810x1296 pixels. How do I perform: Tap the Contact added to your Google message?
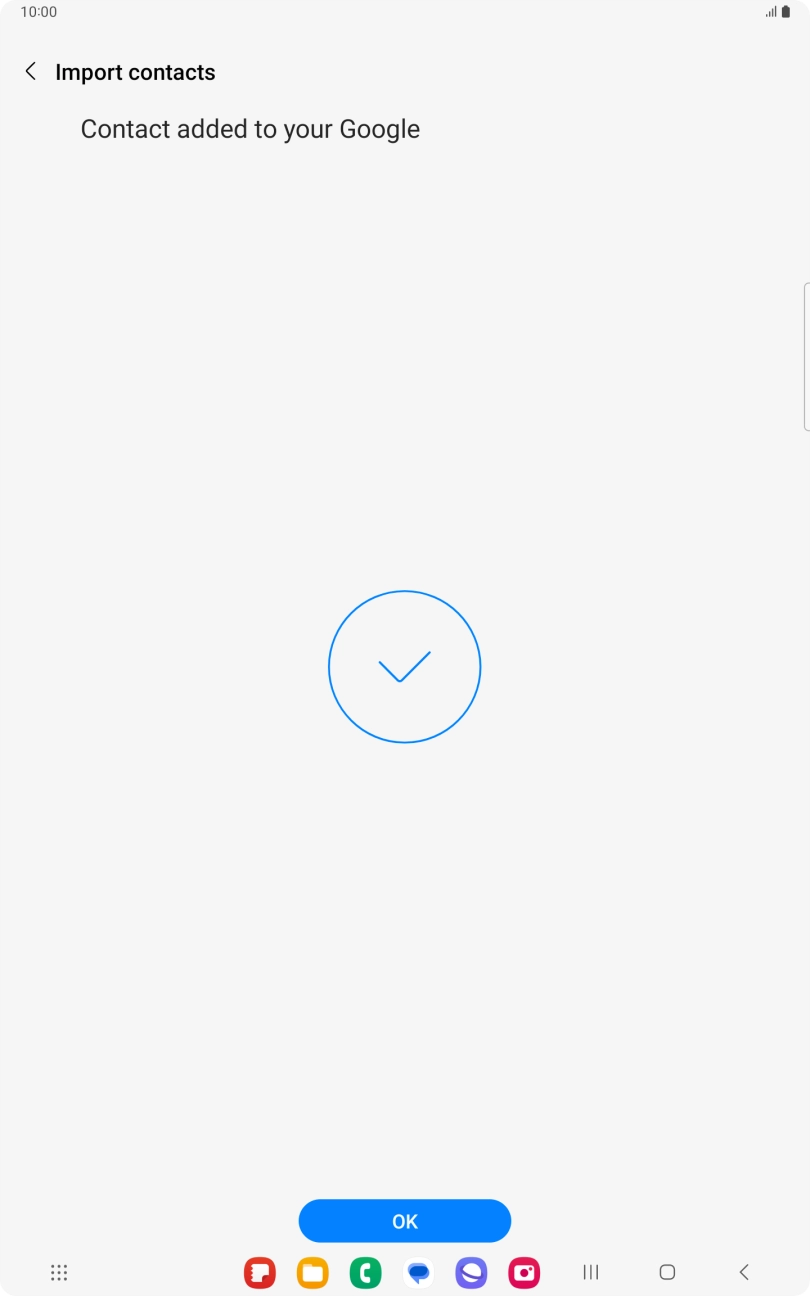(250, 129)
